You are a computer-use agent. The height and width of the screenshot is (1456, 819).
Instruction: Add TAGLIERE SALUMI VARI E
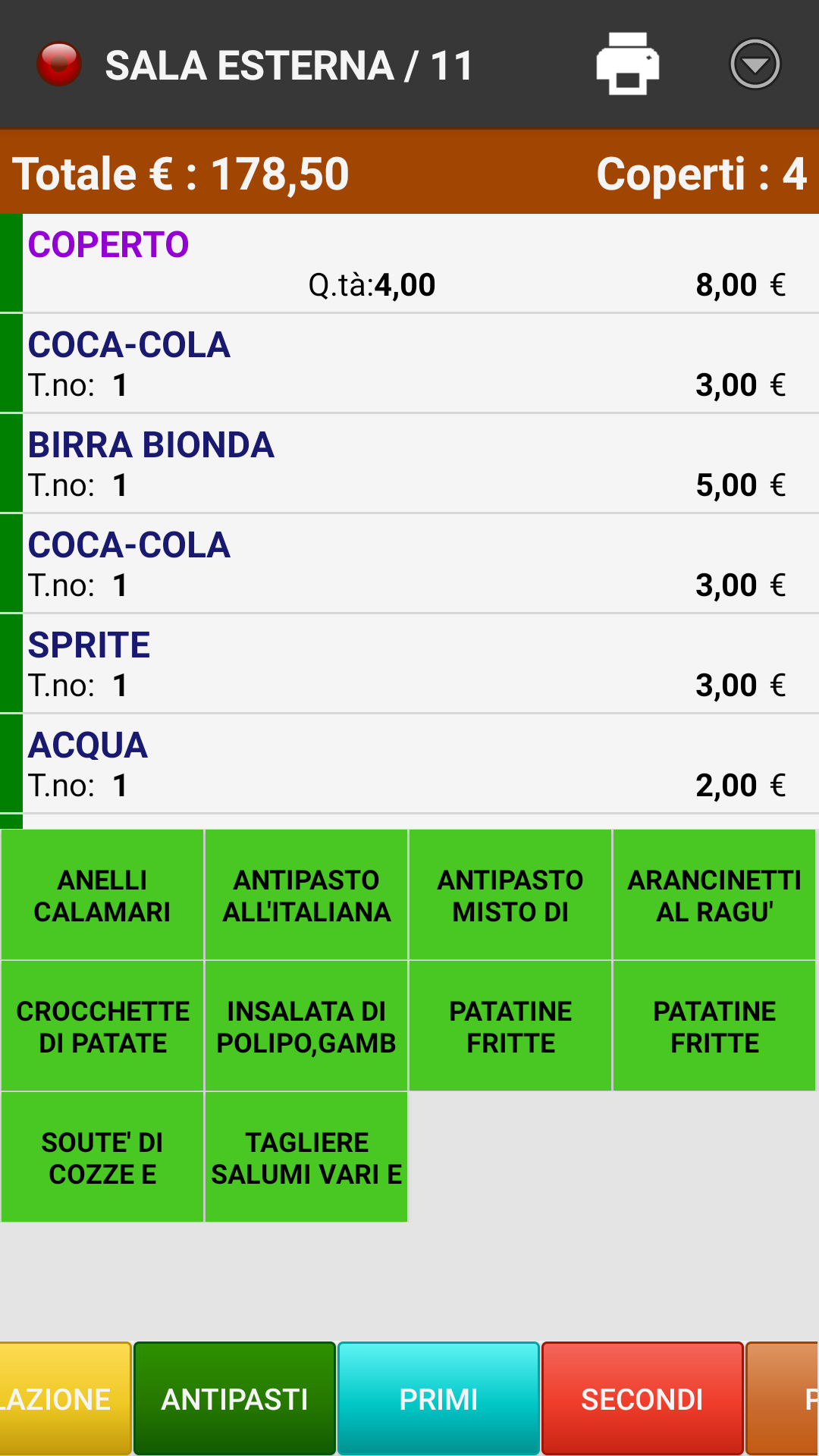[x=306, y=1158]
